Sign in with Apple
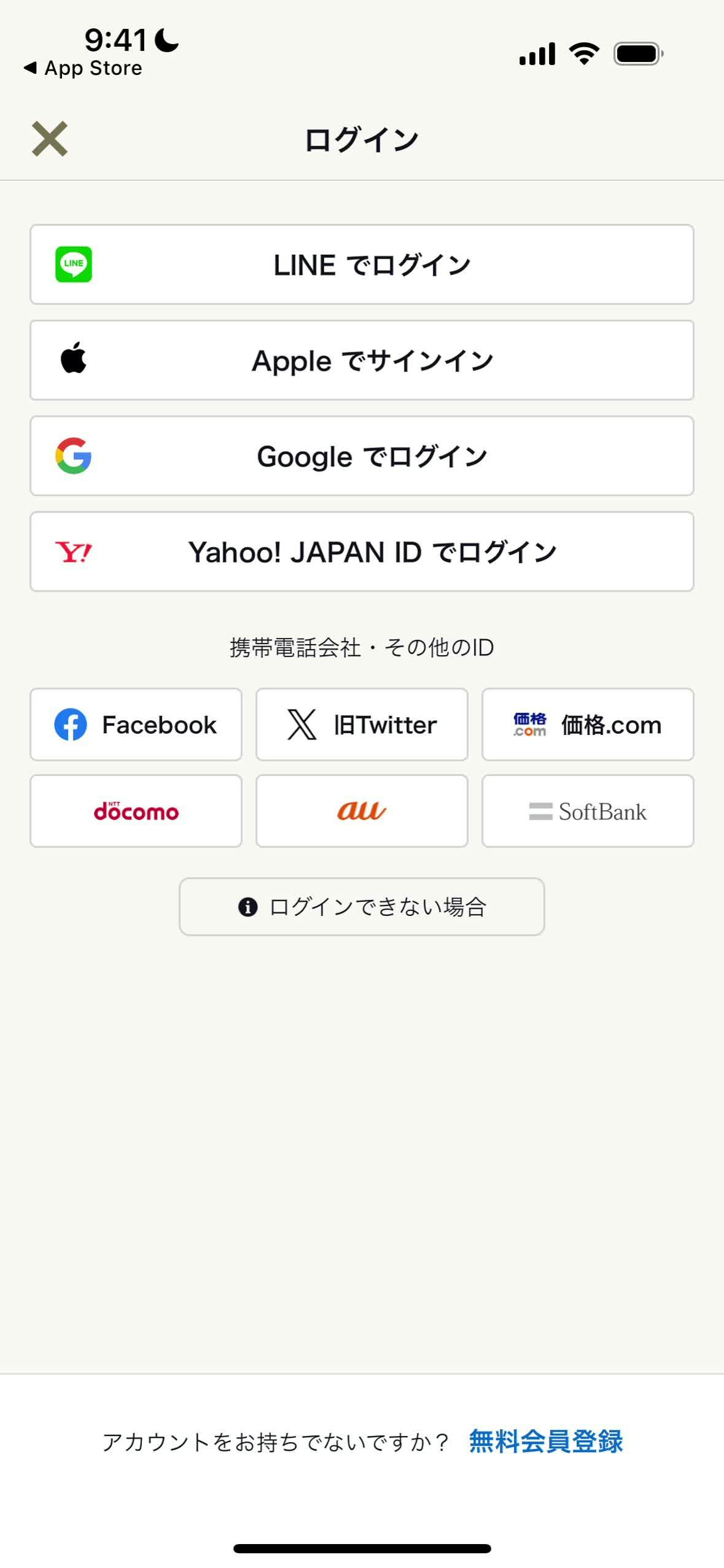 tap(362, 360)
